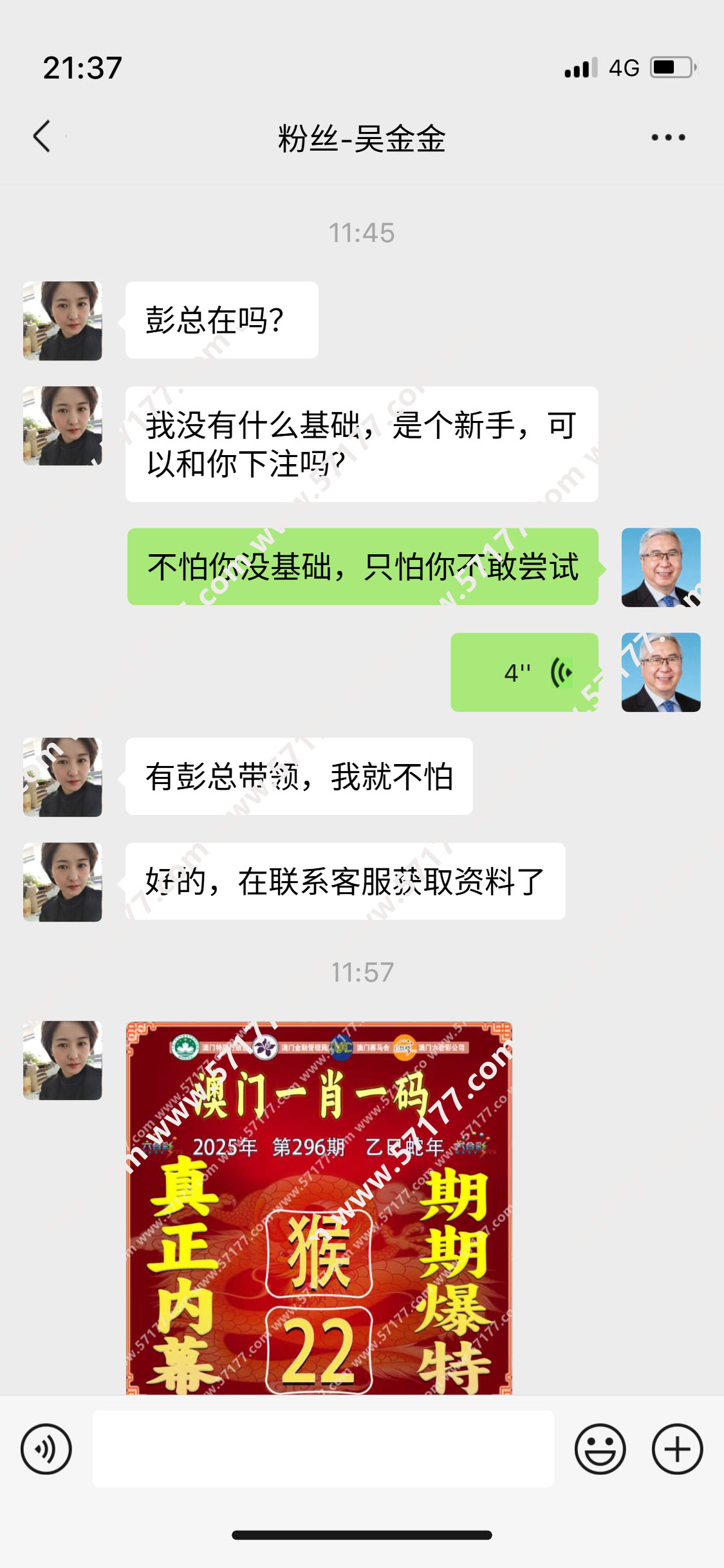Open the chat's three-dot menu

point(668,137)
